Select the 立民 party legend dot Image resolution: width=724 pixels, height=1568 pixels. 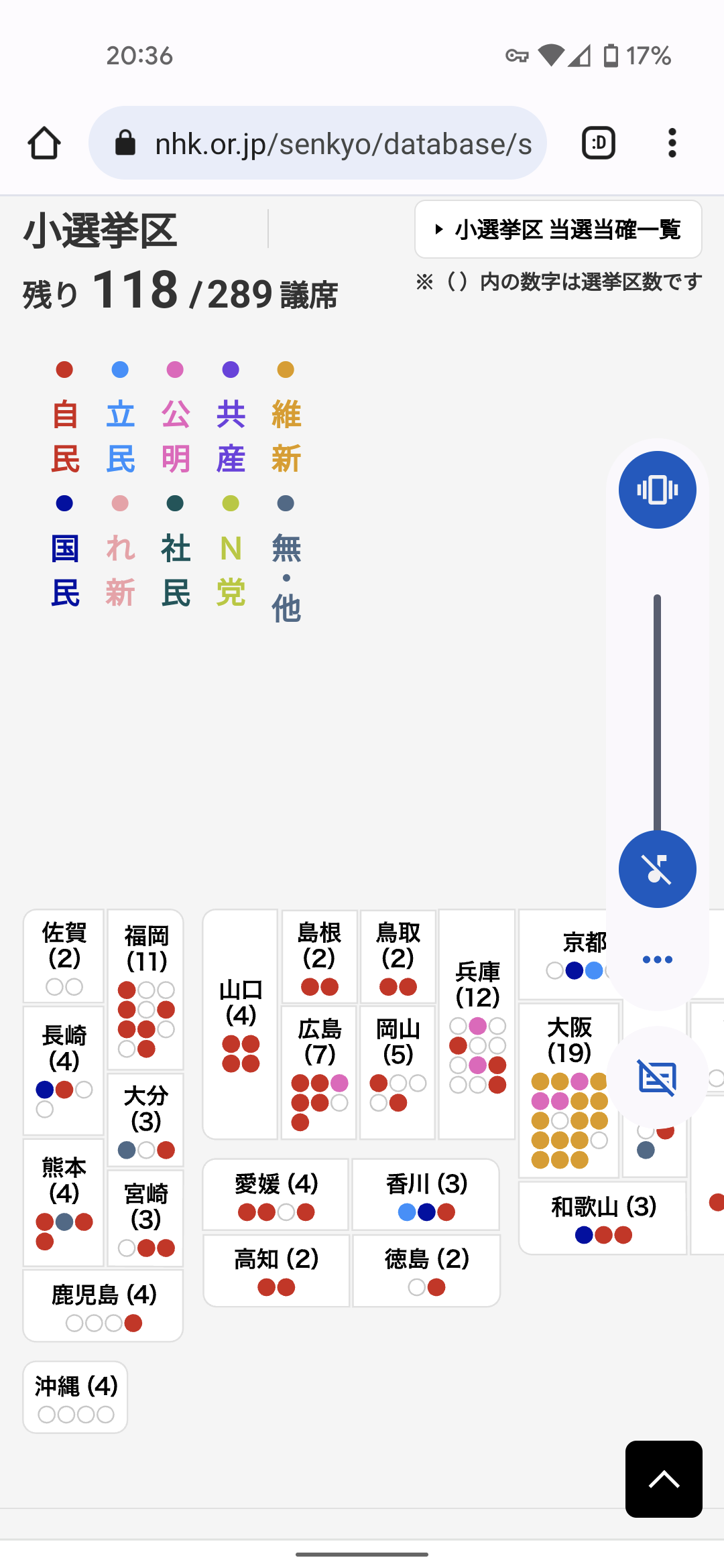[x=120, y=369]
